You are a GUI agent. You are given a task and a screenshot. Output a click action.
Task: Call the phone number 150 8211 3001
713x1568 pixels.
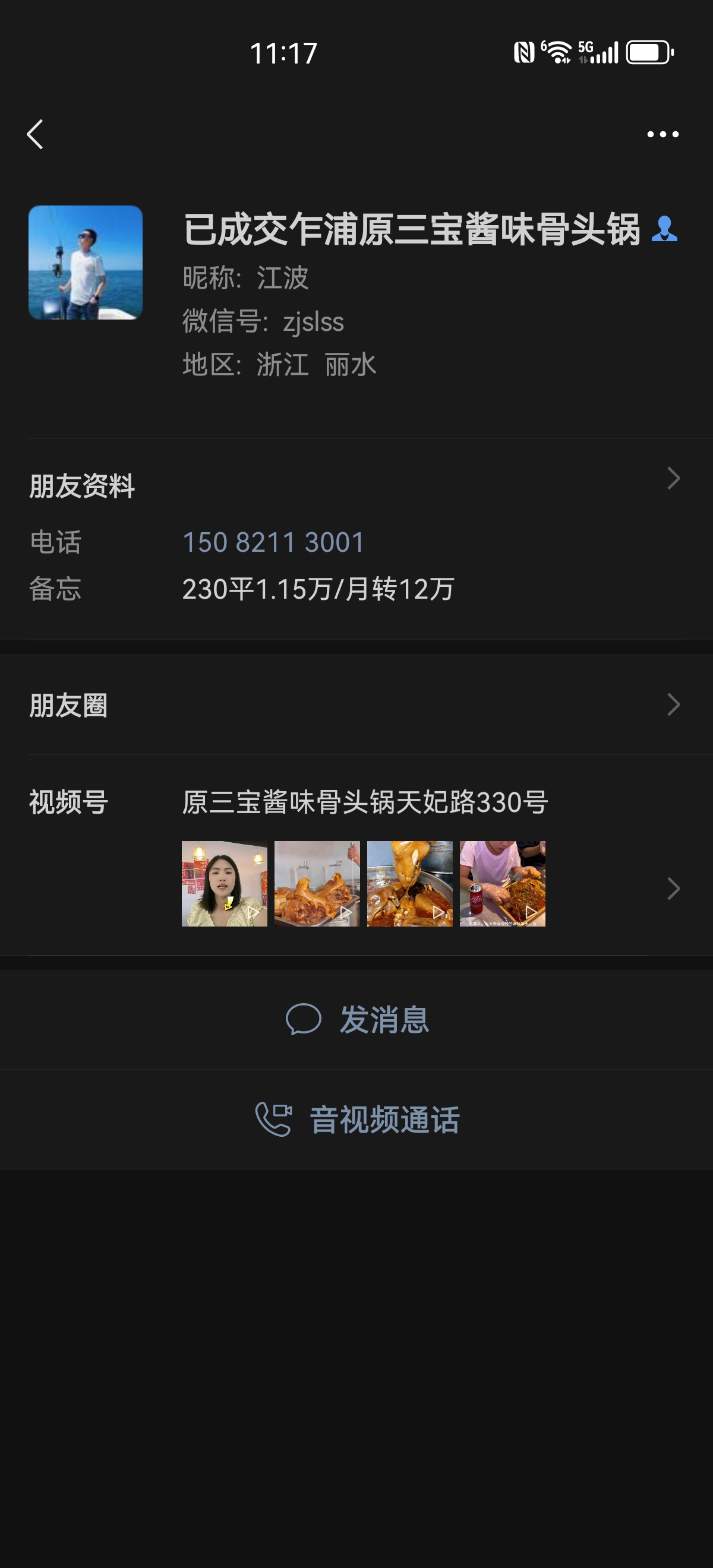pyautogui.click(x=273, y=542)
